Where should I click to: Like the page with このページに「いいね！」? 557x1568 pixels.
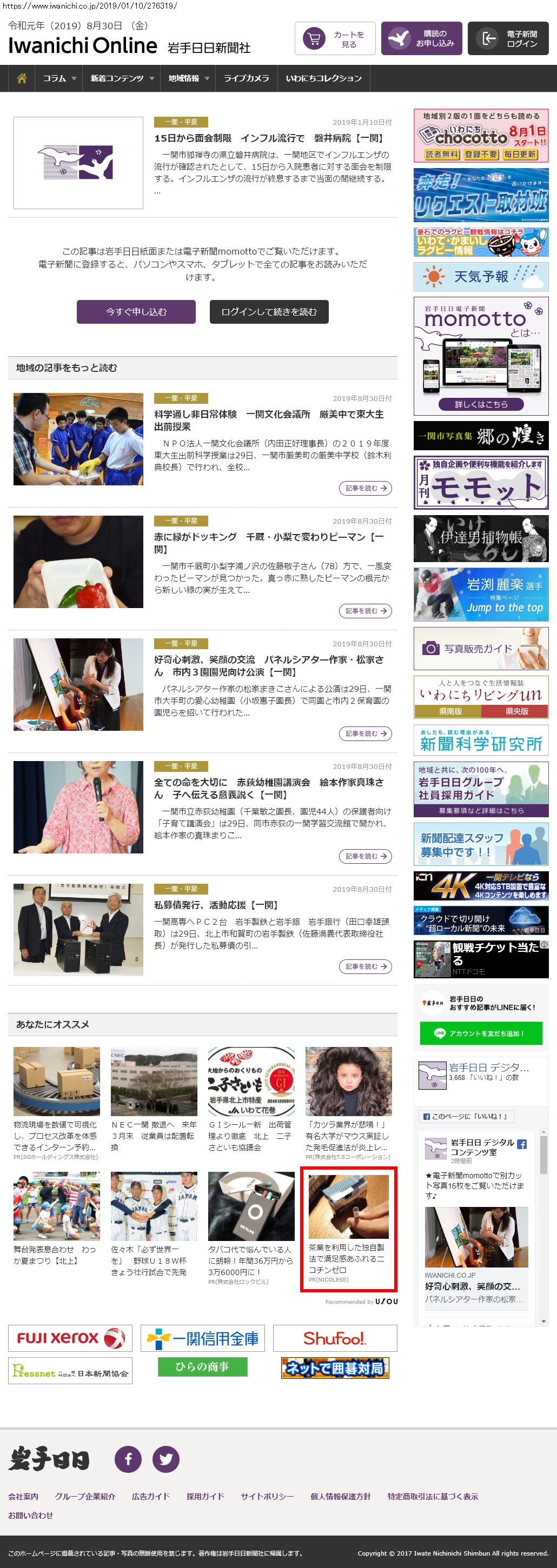(466, 1116)
